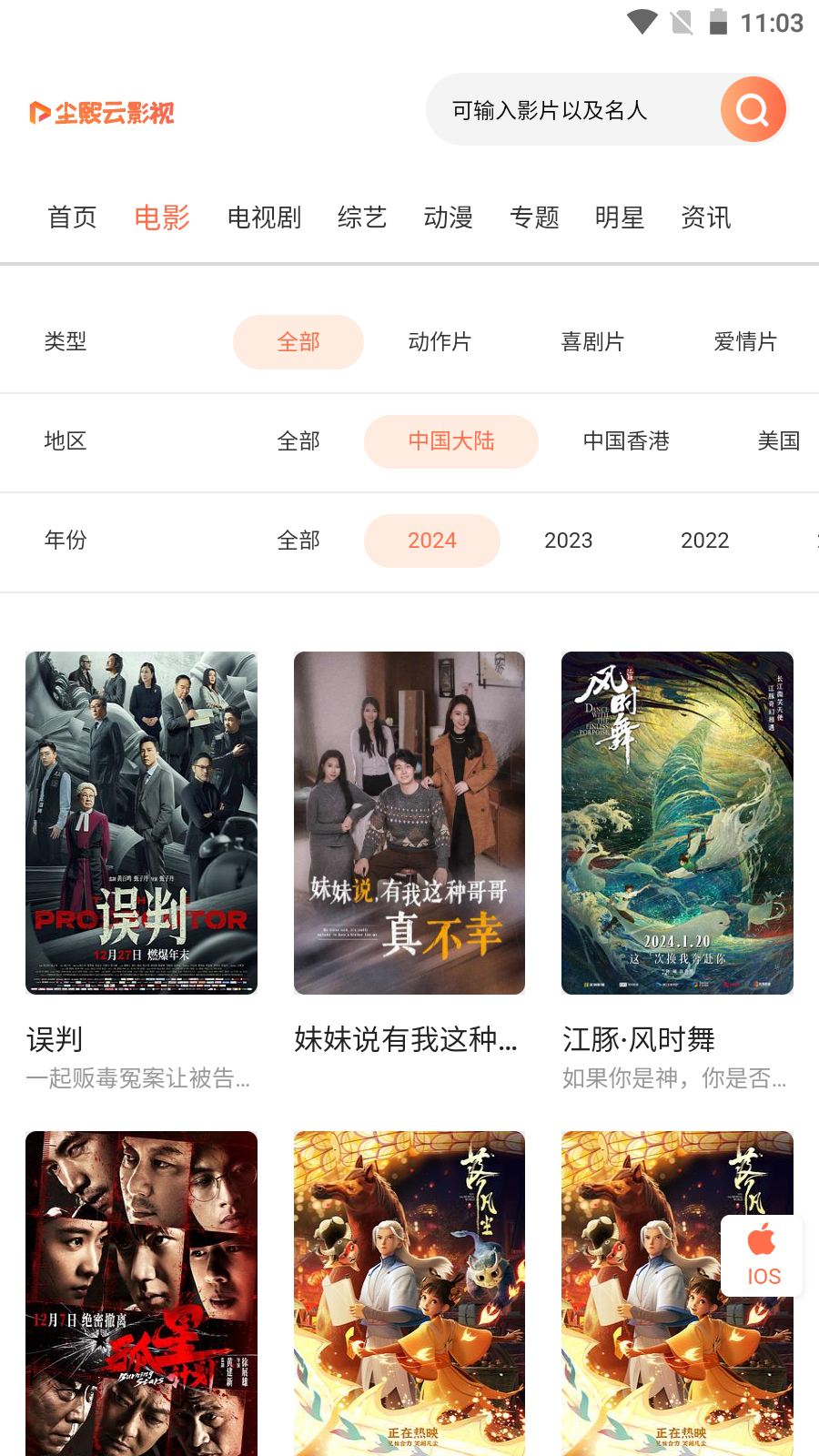Filter region by 中国香港
The image size is (819, 1456).
[x=626, y=441]
